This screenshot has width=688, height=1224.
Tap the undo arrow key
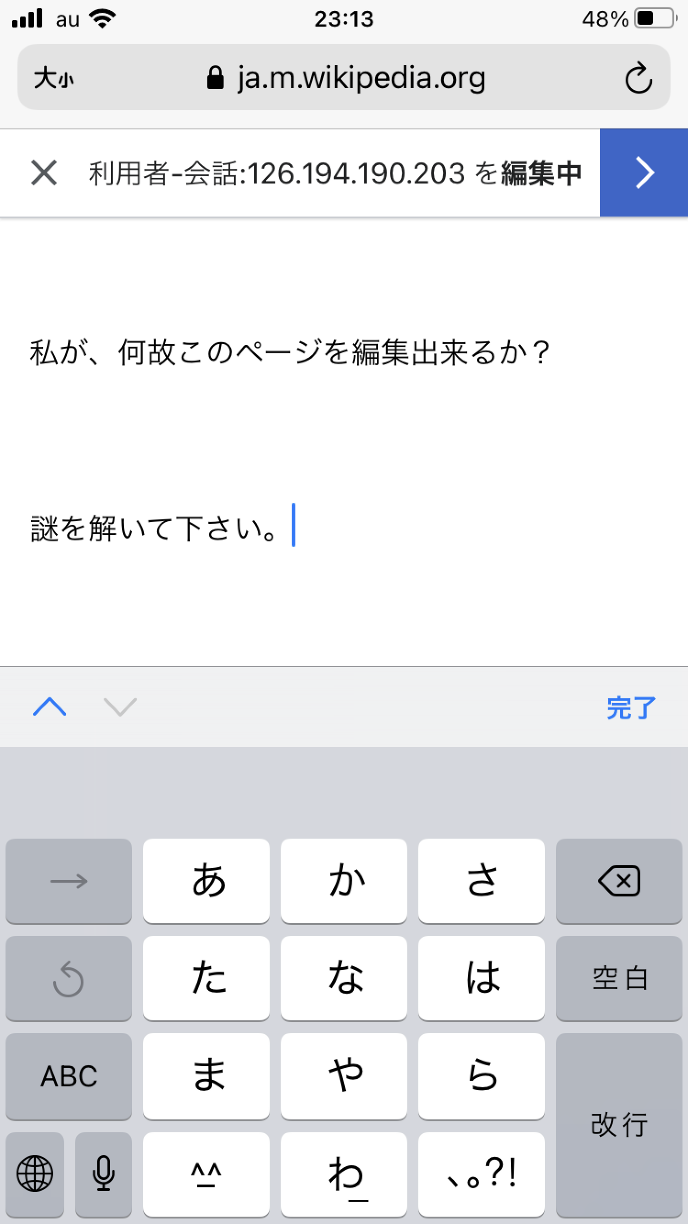coord(69,978)
